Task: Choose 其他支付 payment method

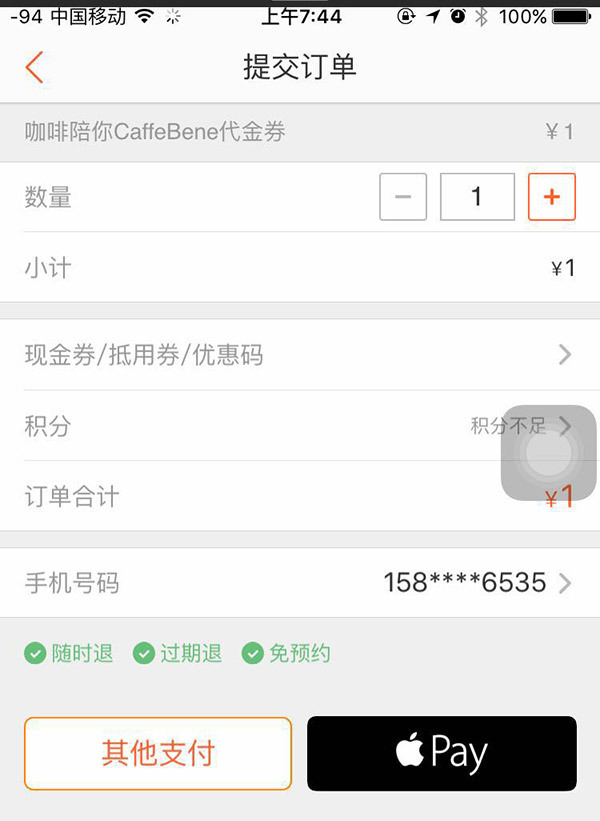Action: 158,753
